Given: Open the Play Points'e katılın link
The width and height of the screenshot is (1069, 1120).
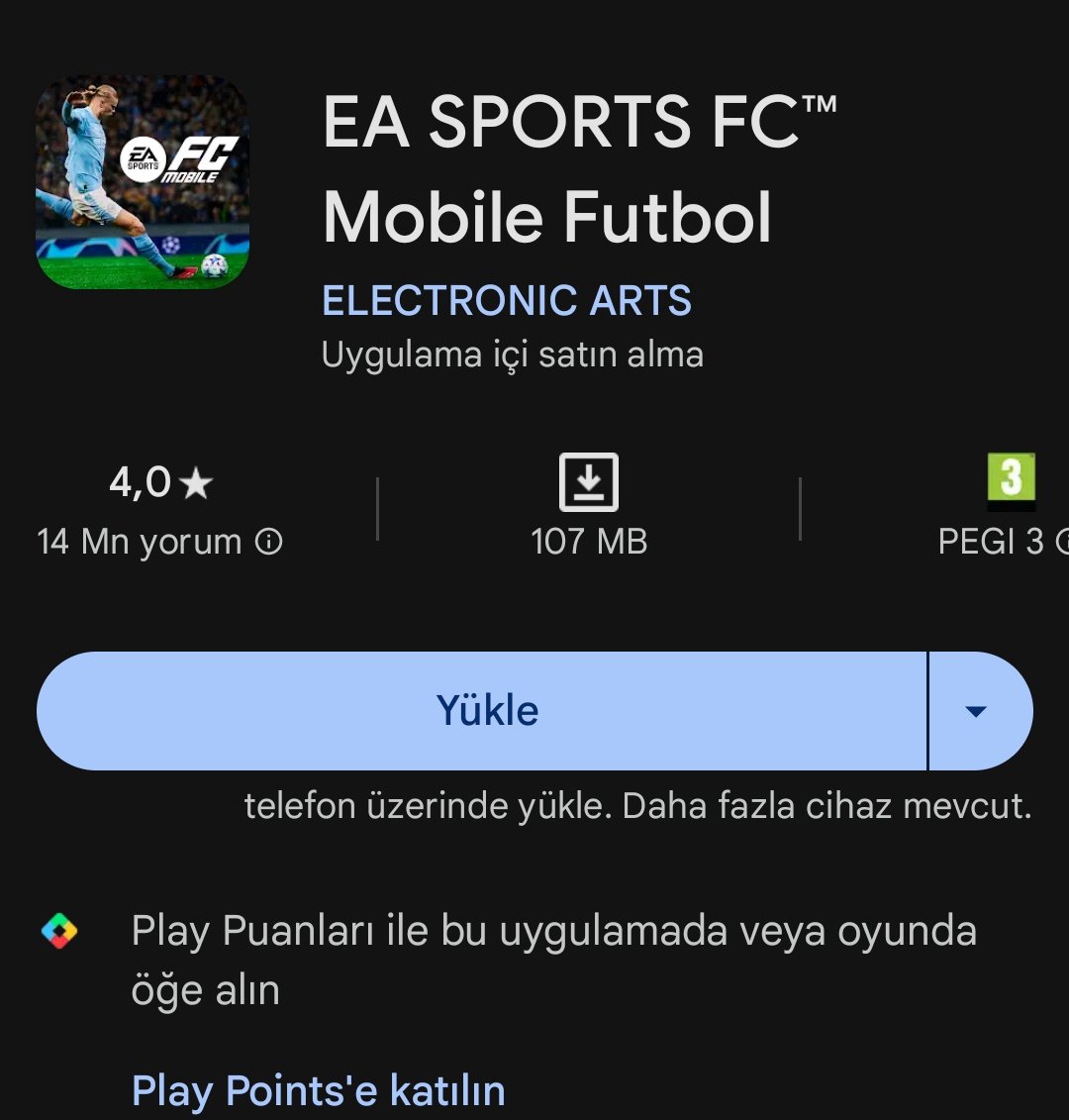Looking at the screenshot, I should pyautogui.click(x=319, y=1090).
